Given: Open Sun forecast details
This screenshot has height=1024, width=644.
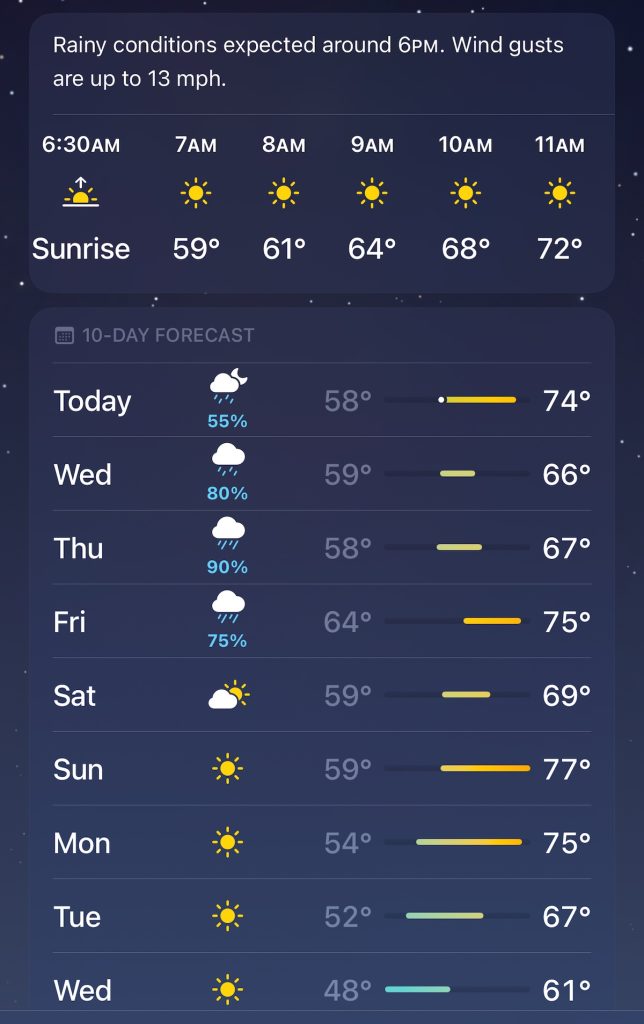Looking at the screenshot, I should [321, 769].
